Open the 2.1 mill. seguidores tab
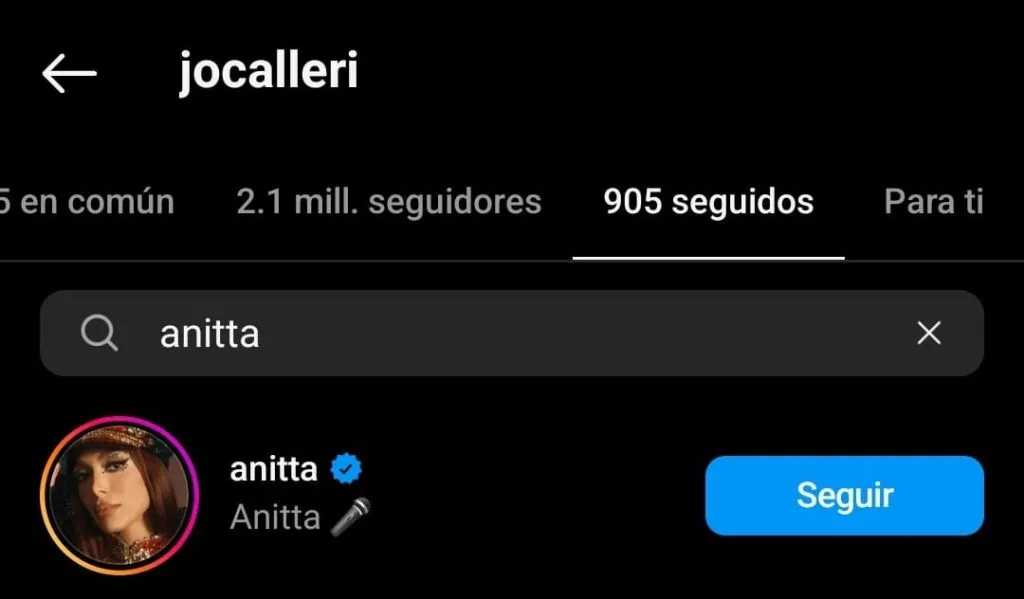The width and height of the screenshot is (1024, 599). (x=389, y=202)
